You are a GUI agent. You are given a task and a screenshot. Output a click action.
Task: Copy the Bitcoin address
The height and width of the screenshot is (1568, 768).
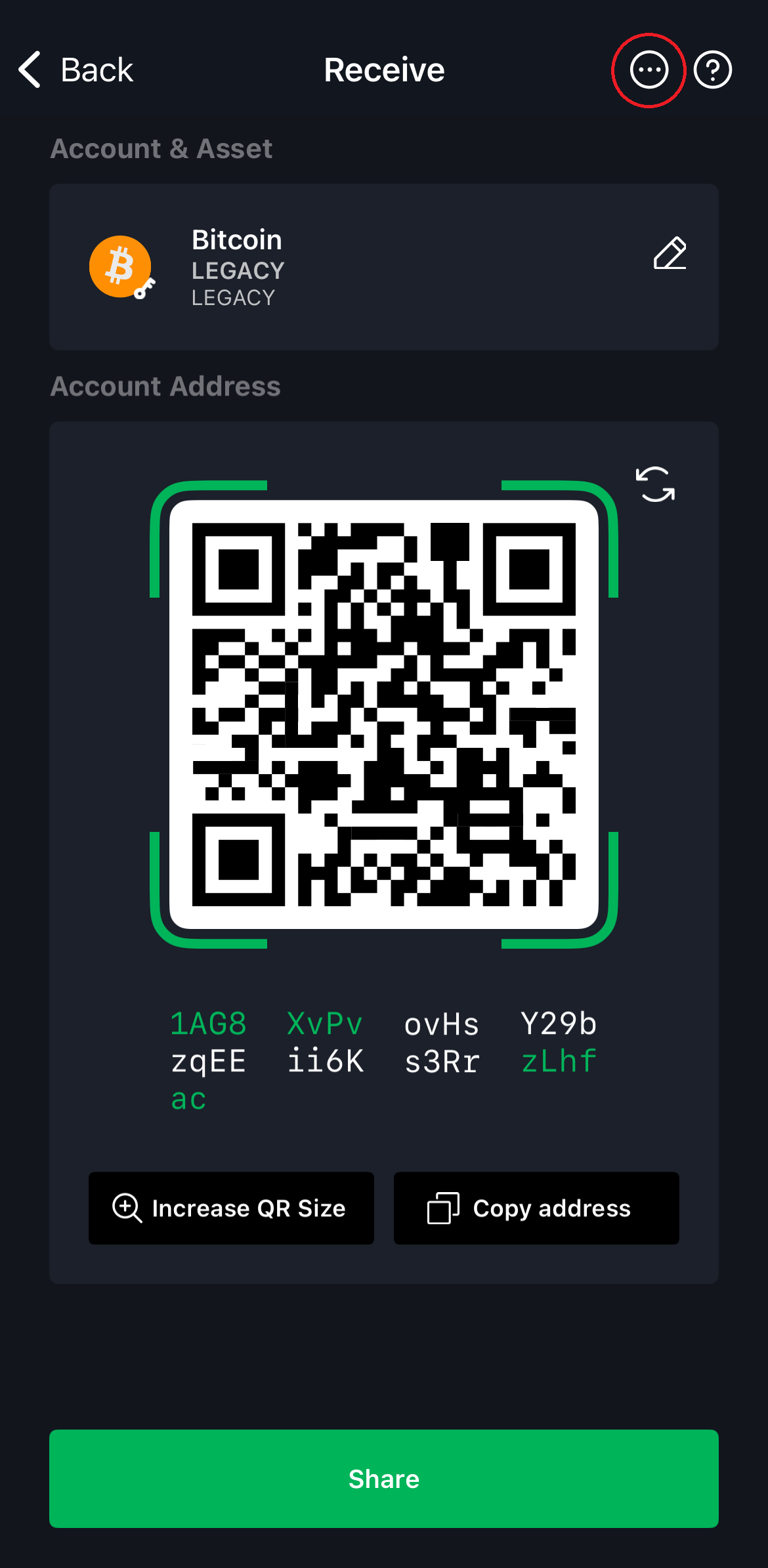(536, 1208)
